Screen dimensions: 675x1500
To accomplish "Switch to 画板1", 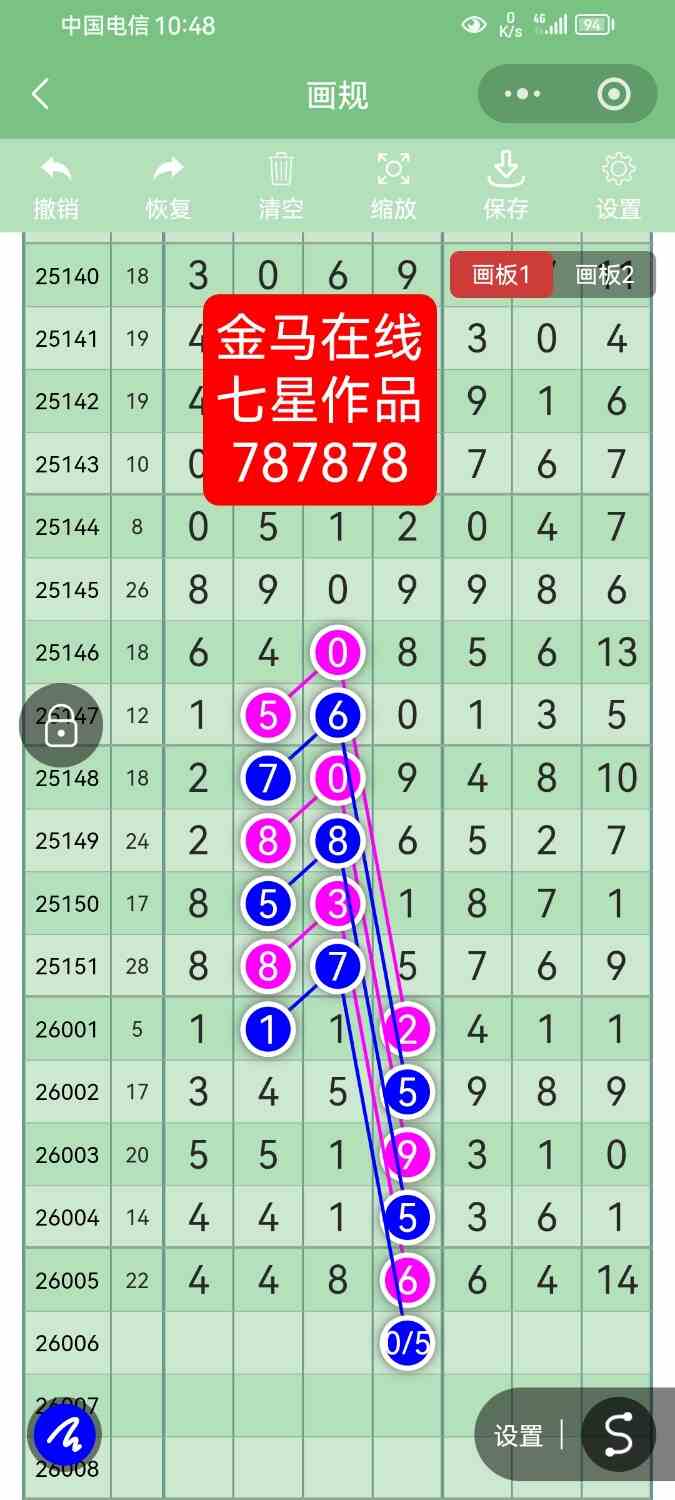I will pyautogui.click(x=501, y=275).
